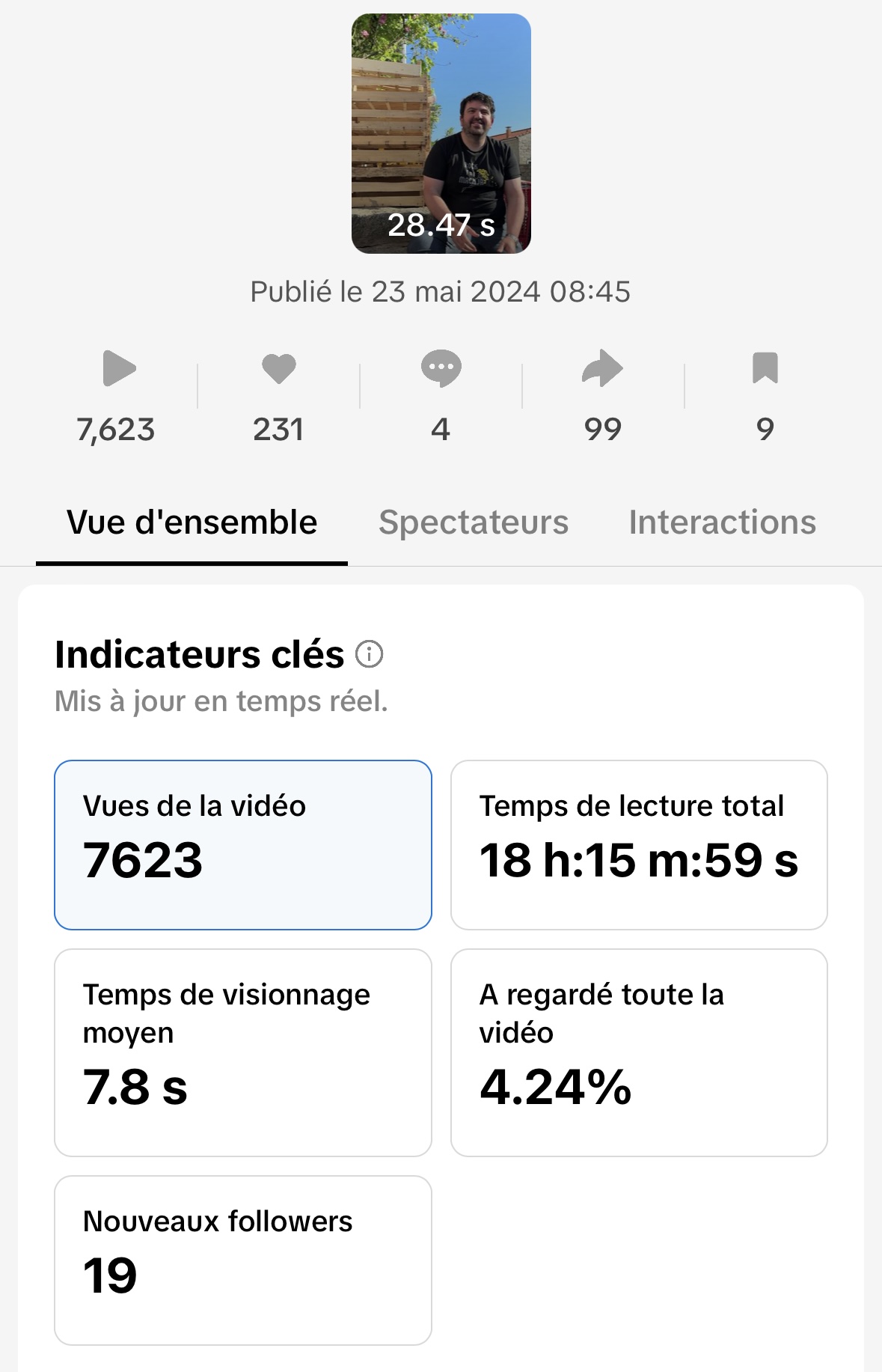Choose the Nouveaux followers card
Screen dimensions: 882x1372
(243, 1260)
